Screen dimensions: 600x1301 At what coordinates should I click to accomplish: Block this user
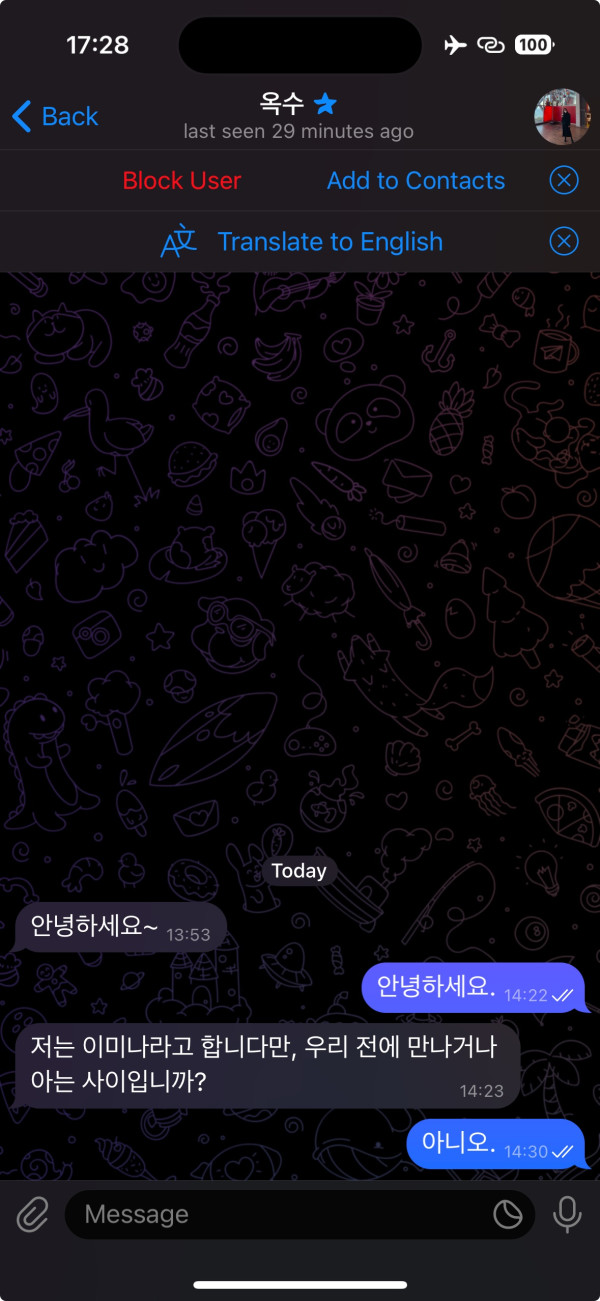182,181
